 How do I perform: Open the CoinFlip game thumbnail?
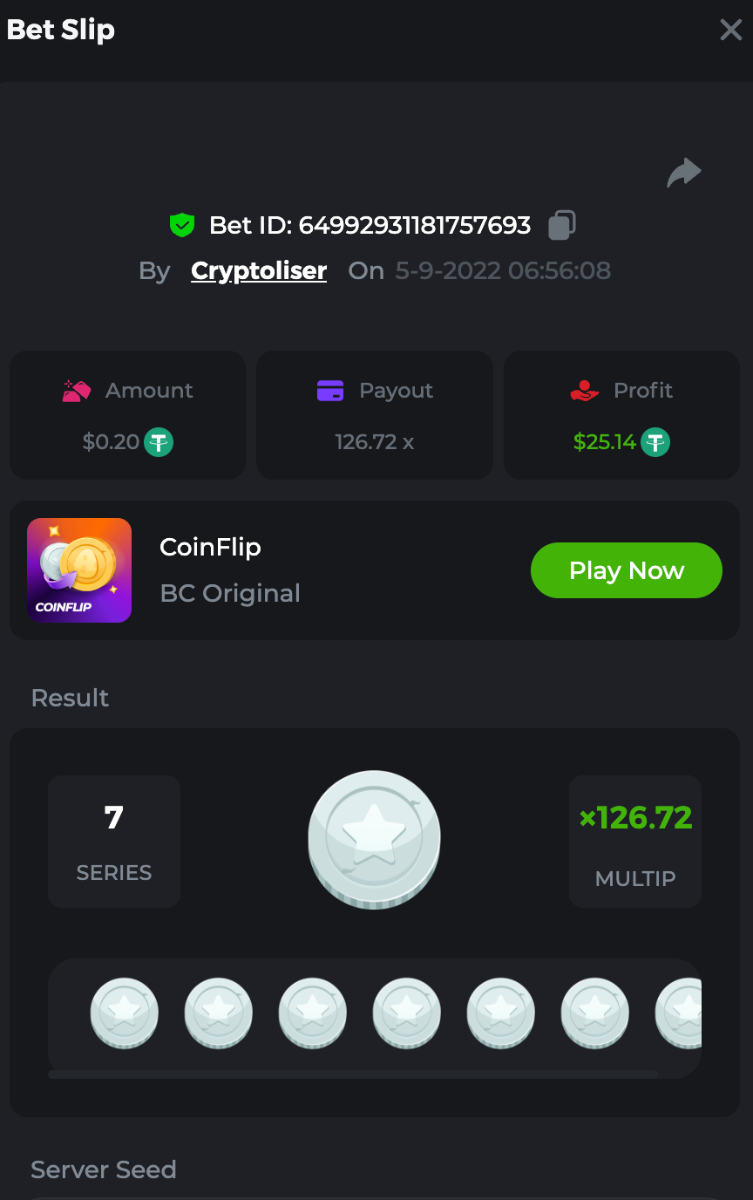click(79, 570)
